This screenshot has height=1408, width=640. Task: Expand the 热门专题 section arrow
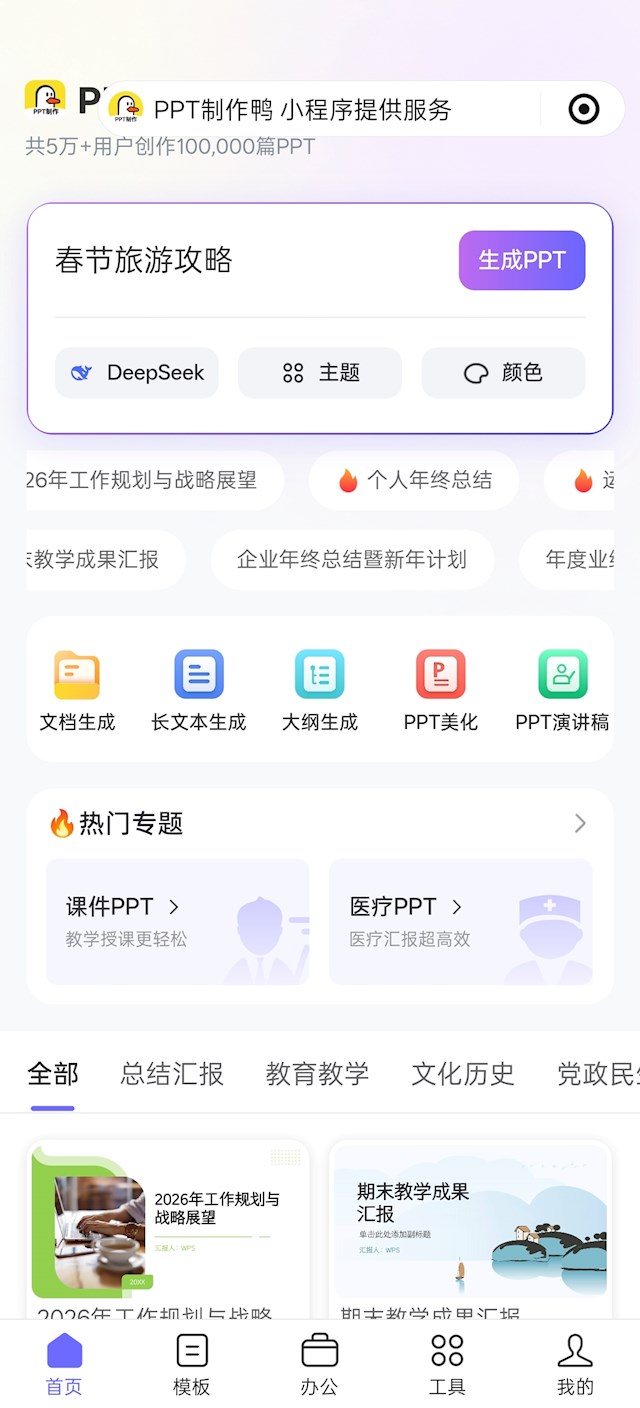point(580,823)
